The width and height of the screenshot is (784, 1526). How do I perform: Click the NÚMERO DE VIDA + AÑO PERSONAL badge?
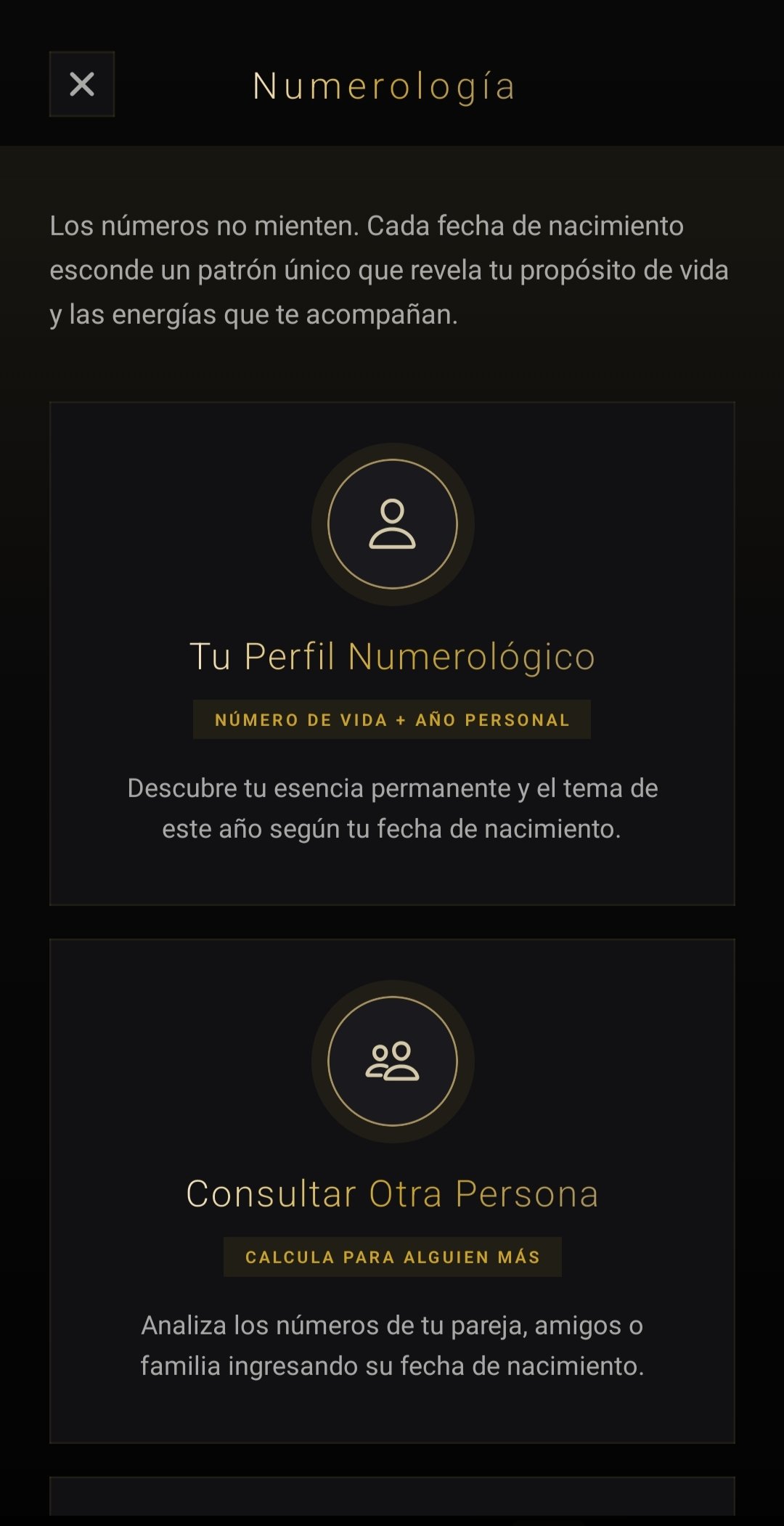click(392, 720)
